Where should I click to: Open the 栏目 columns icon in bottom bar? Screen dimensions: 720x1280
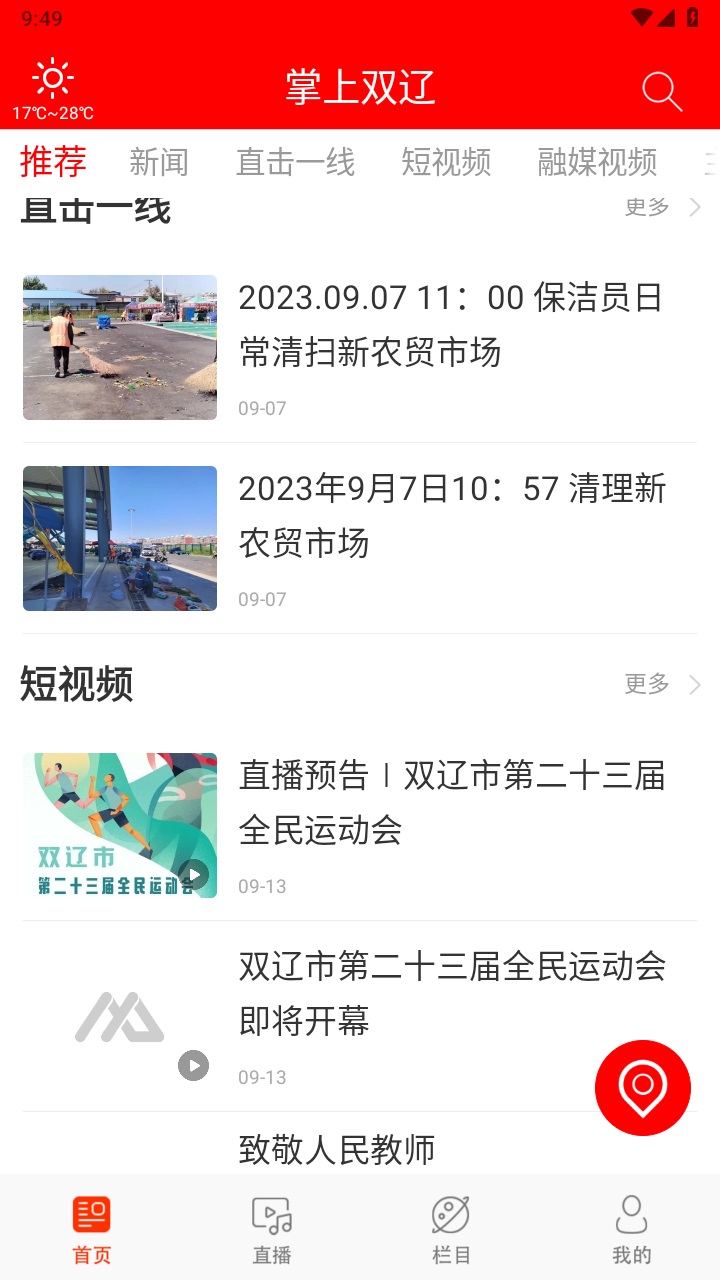click(x=451, y=1213)
